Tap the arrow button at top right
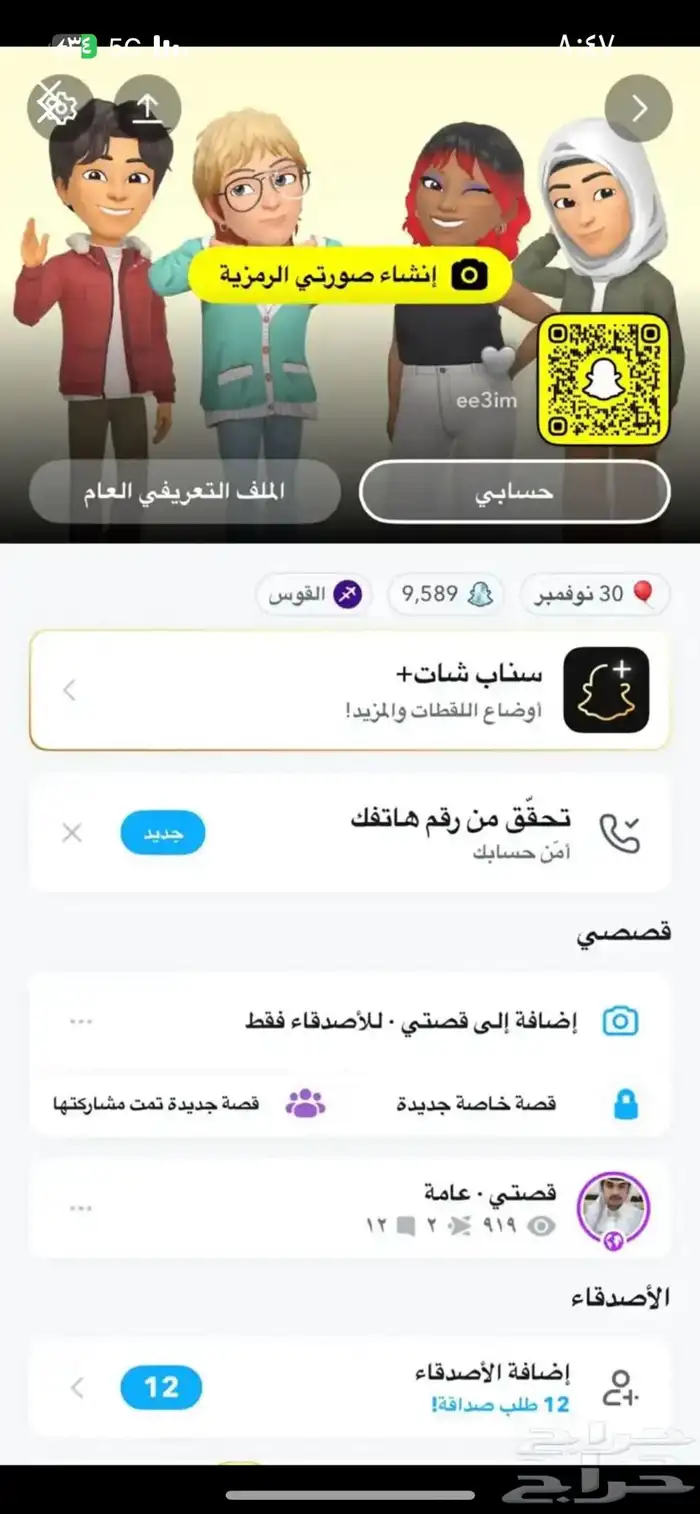This screenshot has height=1514, width=700. [638, 108]
